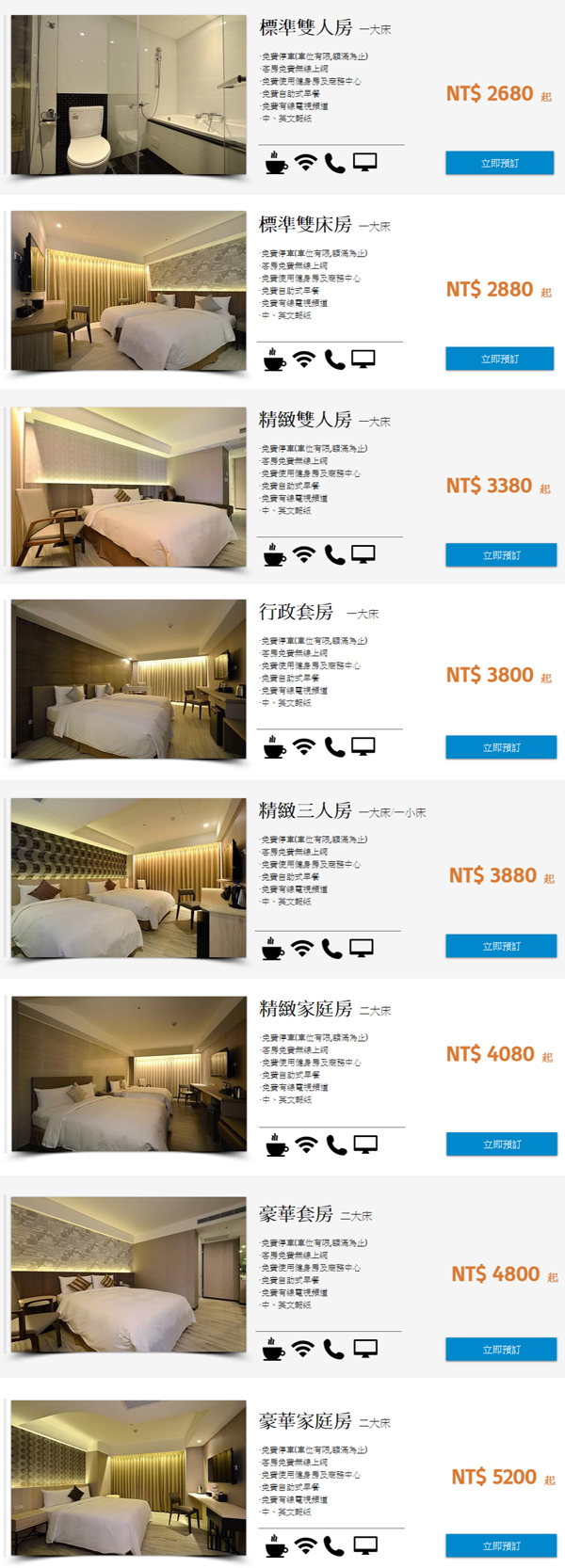Tap 立即預訂 for 豪華套房
This screenshot has height=1568, width=565.
500,1349
